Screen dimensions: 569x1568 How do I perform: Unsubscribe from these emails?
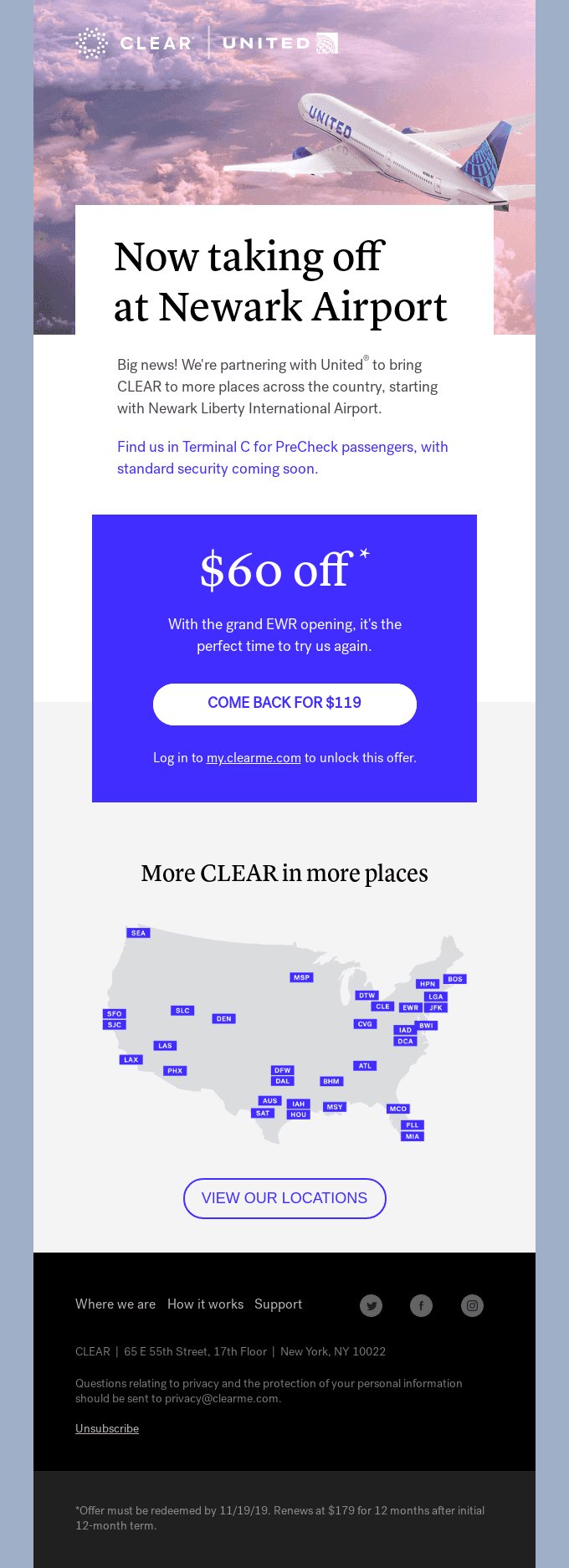click(107, 1428)
